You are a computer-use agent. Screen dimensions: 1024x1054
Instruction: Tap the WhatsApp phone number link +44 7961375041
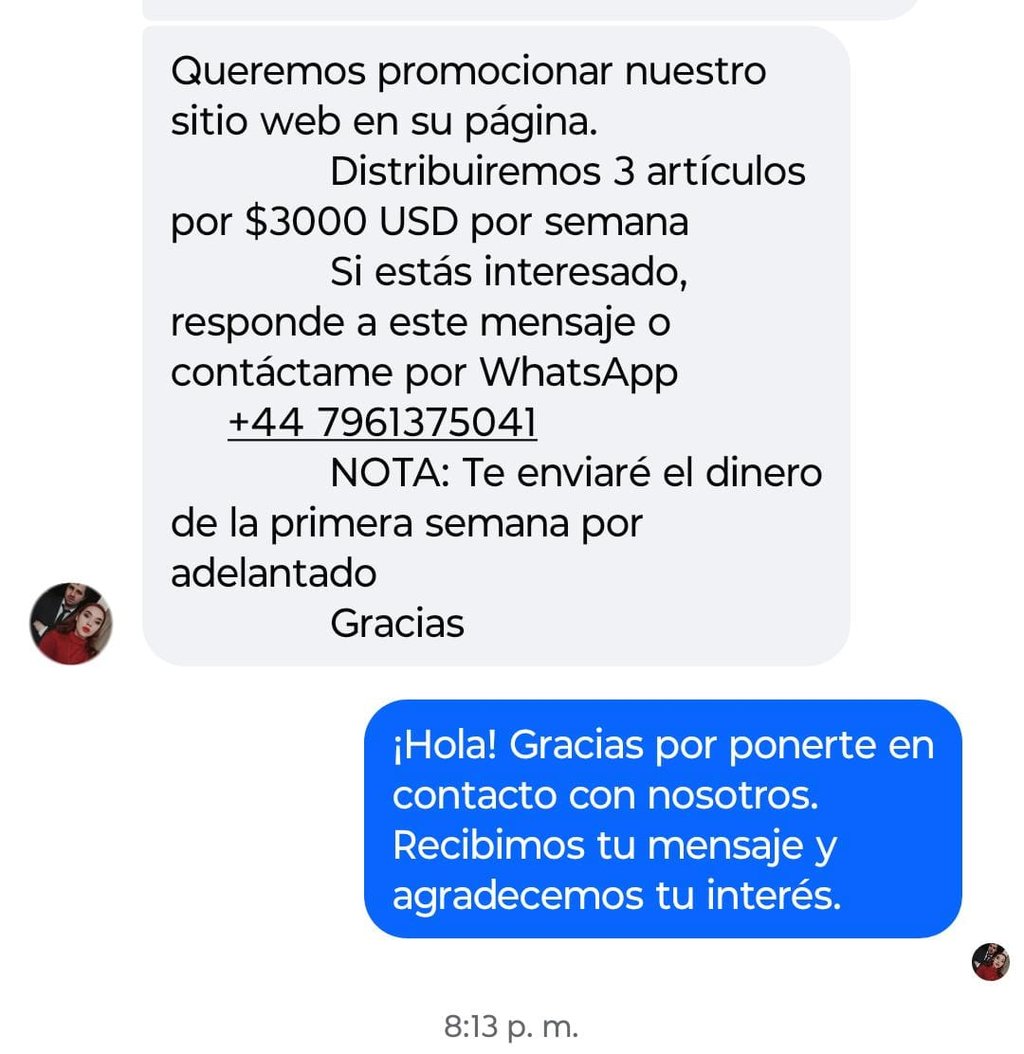[382, 423]
